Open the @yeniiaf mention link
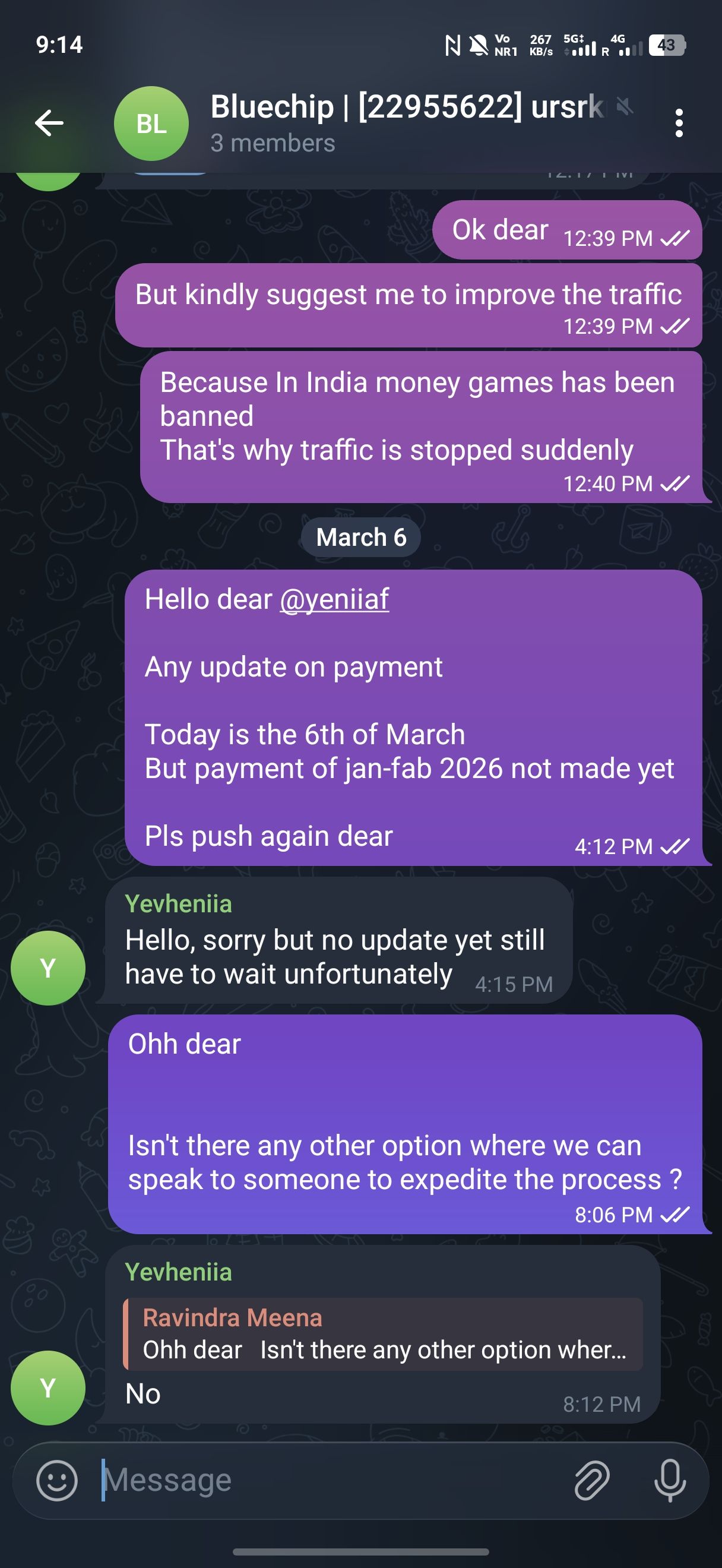This screenshot has height=1568, width=722. [x=334, y=599]
